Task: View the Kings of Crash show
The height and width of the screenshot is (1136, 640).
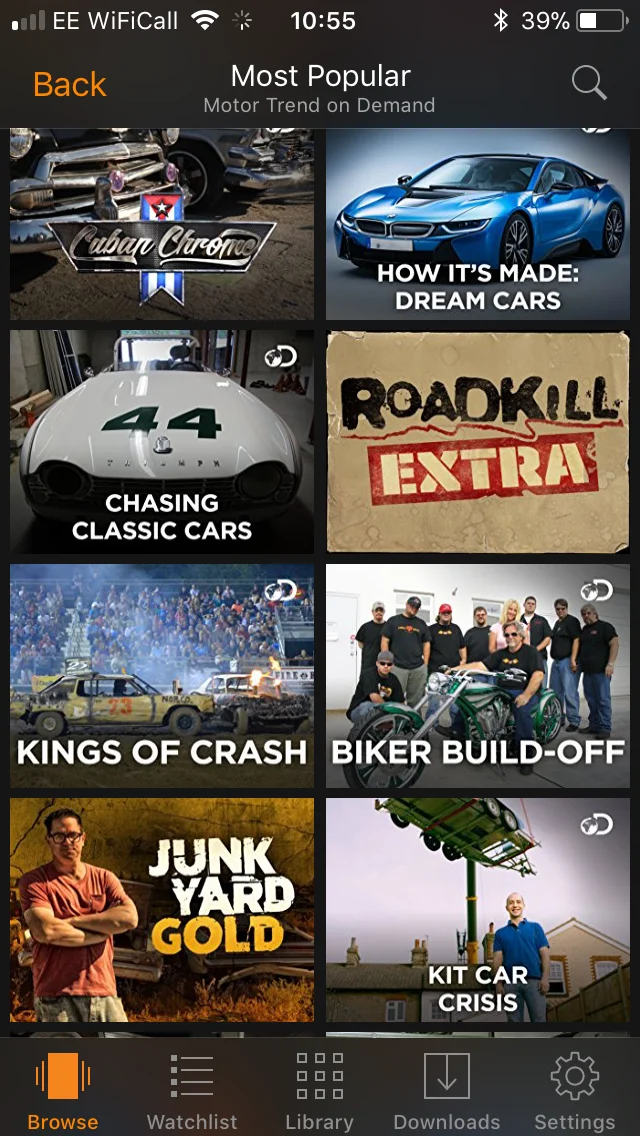Action: (162, 676)
